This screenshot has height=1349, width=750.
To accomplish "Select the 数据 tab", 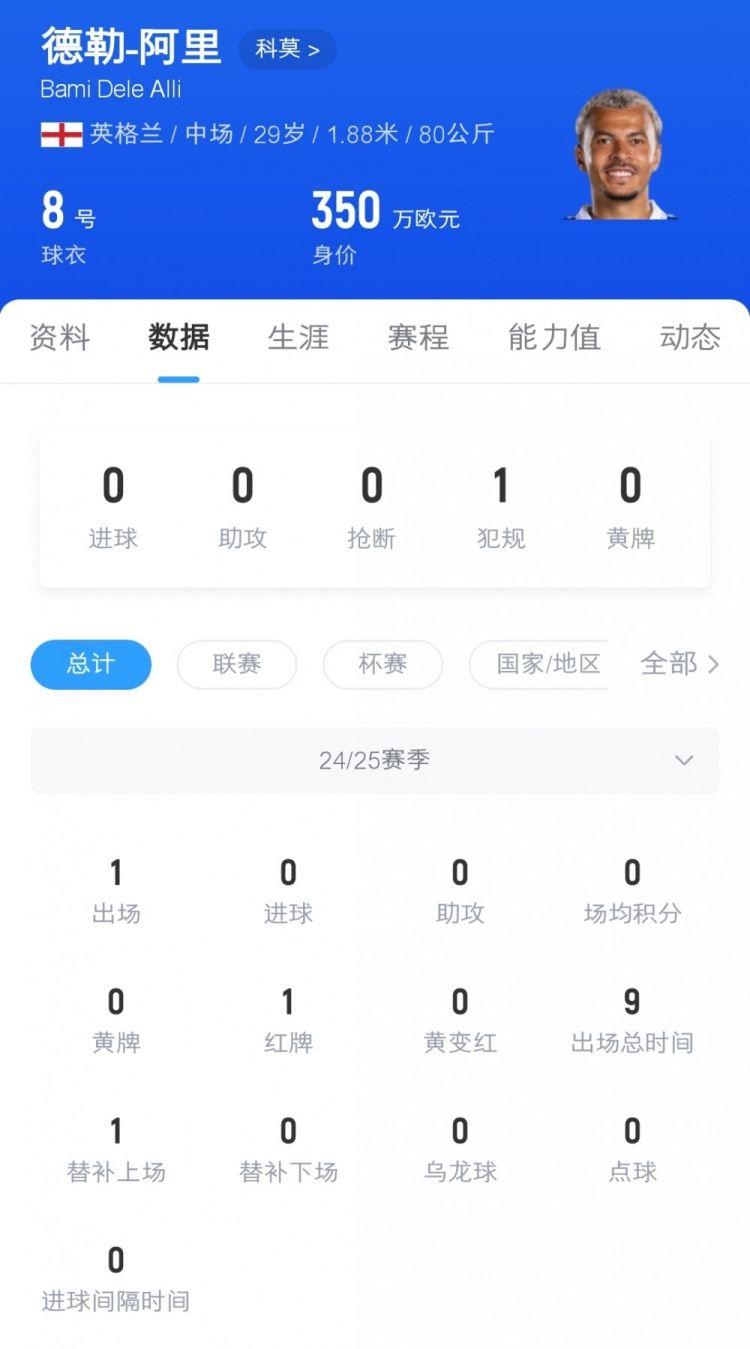I will [x=179, y=337].
